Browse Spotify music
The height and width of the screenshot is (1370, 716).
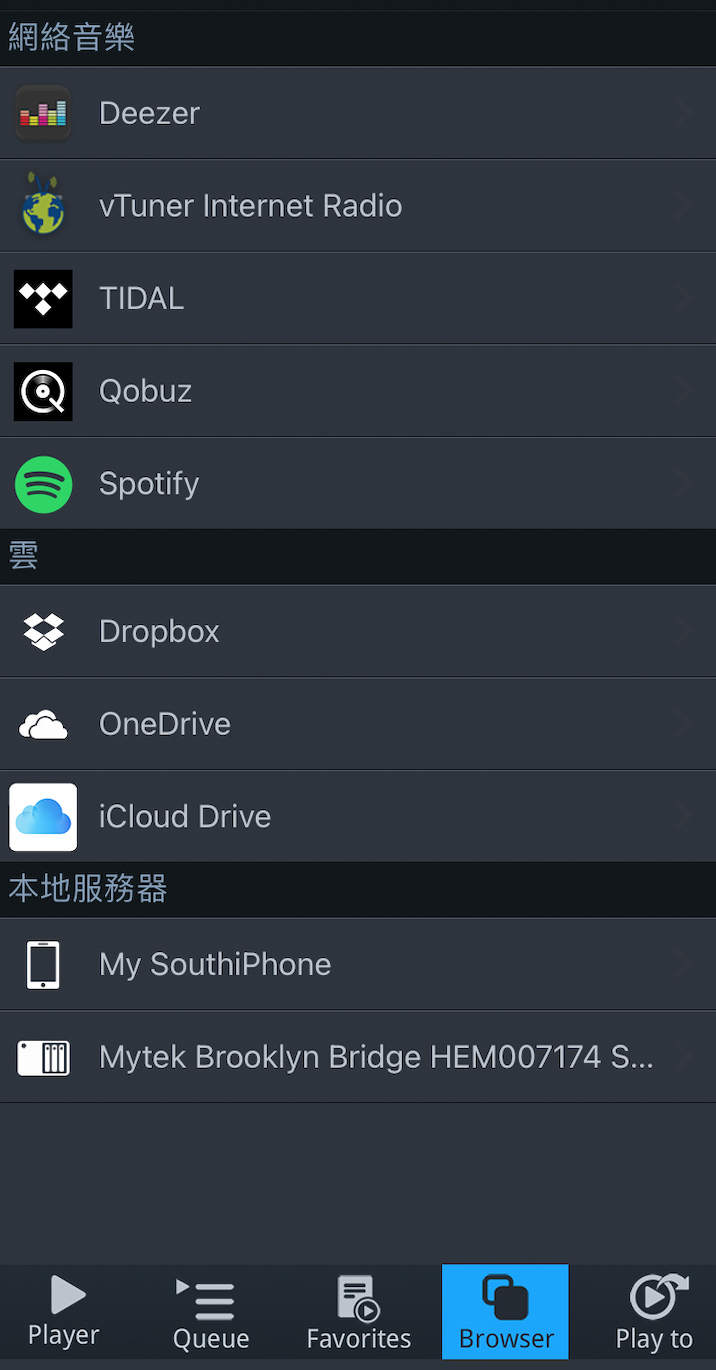[x=358, y=484]
